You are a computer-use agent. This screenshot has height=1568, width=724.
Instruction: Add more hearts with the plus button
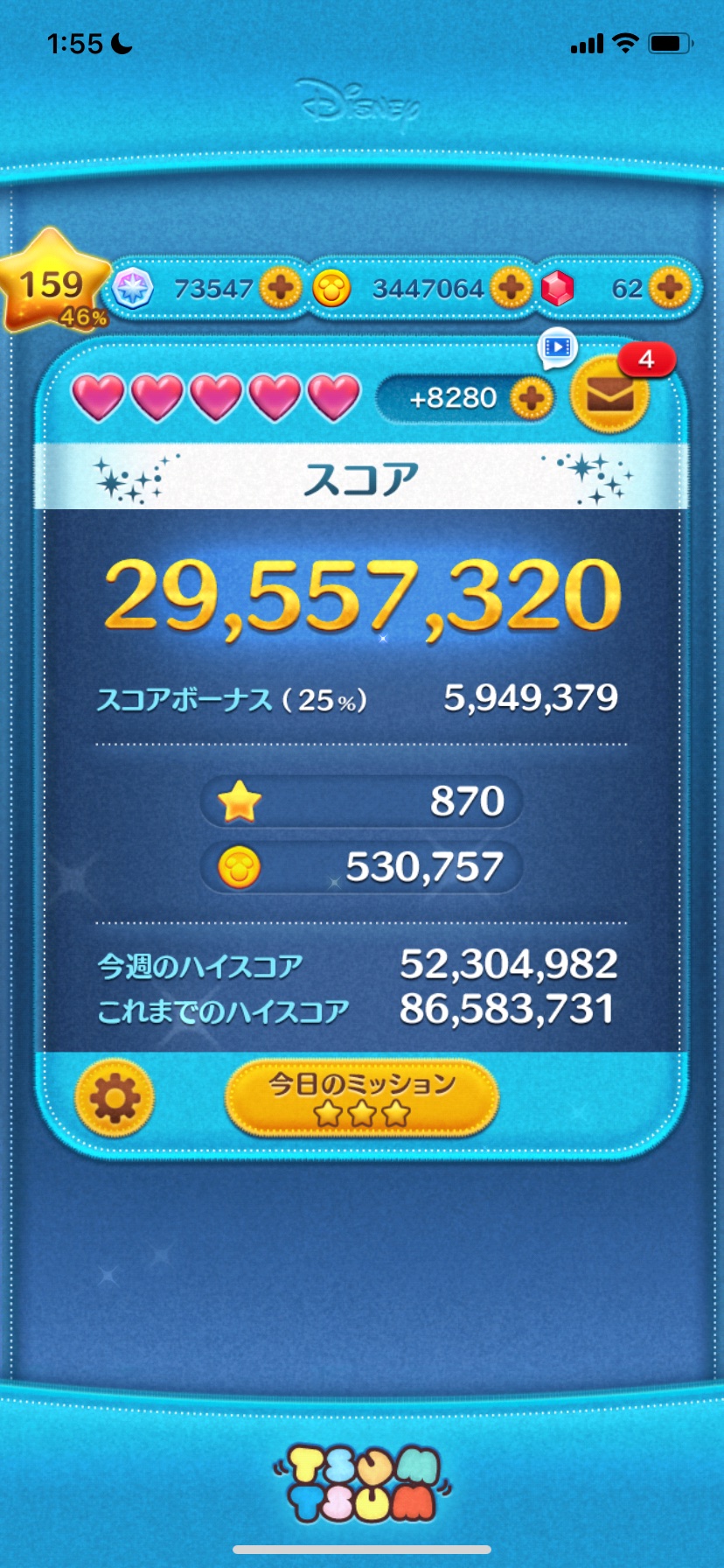(x=531, y=398)
